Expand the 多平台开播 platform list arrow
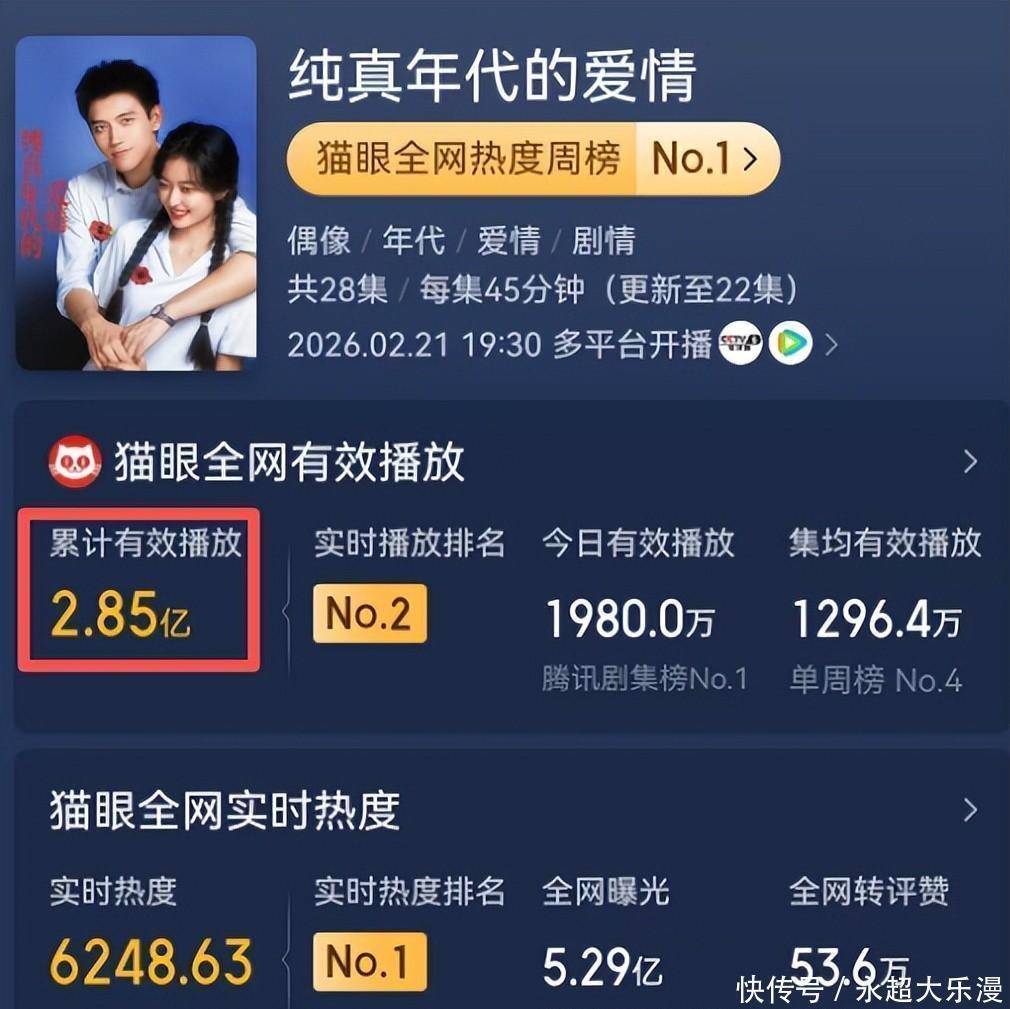The width and height of the screenshot is (1010, 1009). (x=830, y=346)
